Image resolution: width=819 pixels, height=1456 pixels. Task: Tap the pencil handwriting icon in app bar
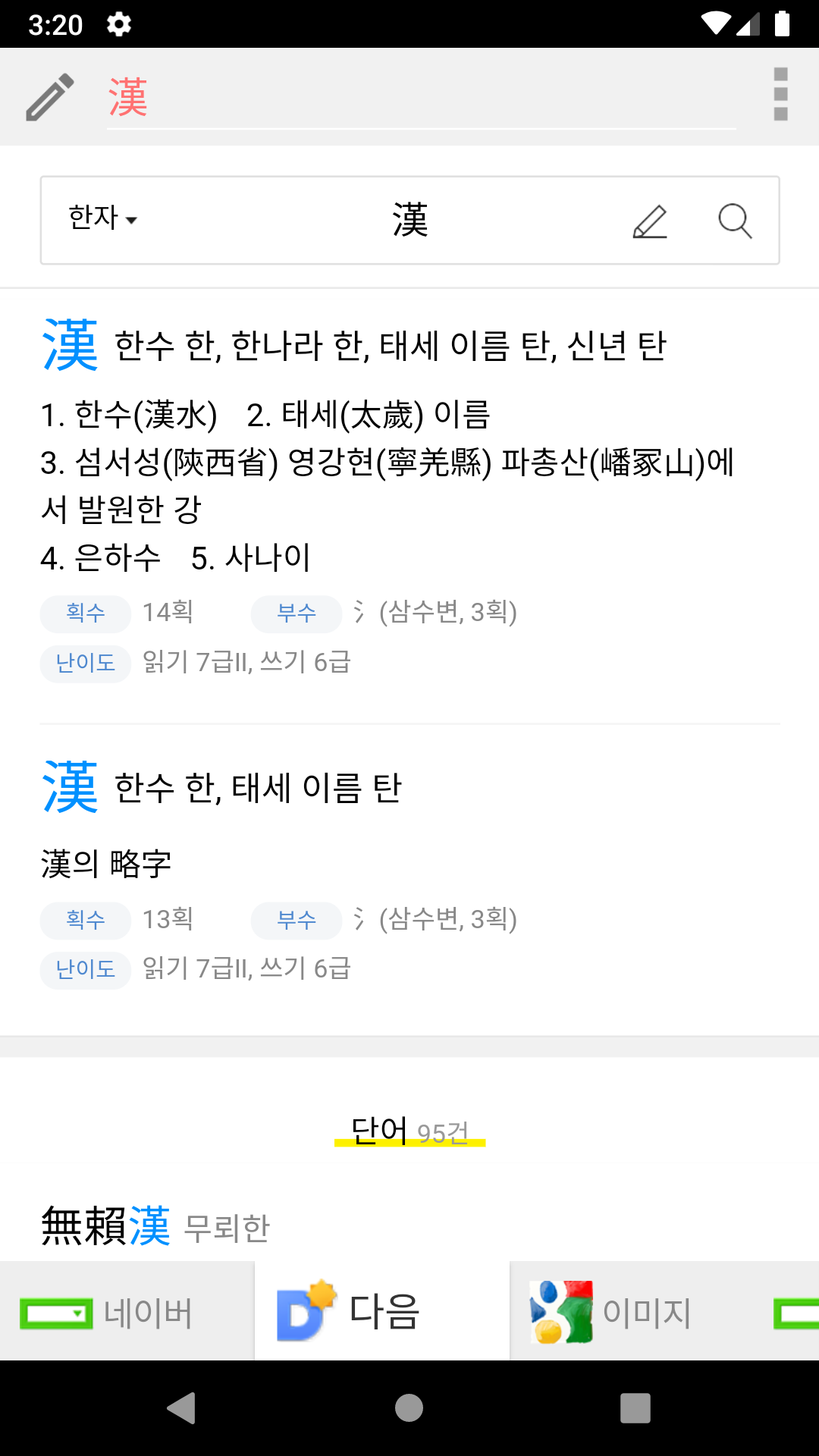pos(50,97)
